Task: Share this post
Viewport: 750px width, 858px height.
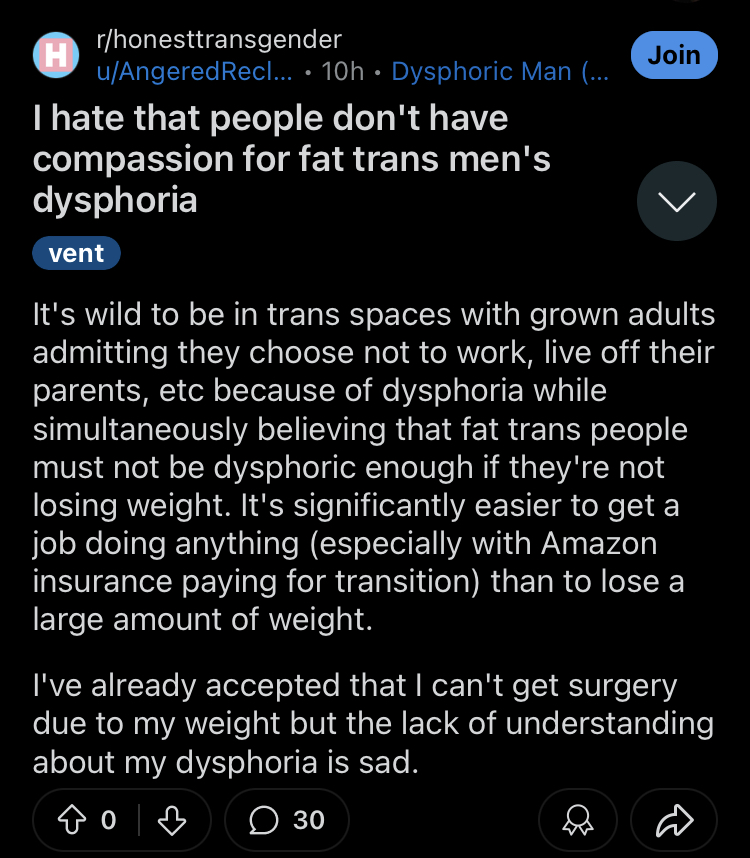Action: (674, 820)
